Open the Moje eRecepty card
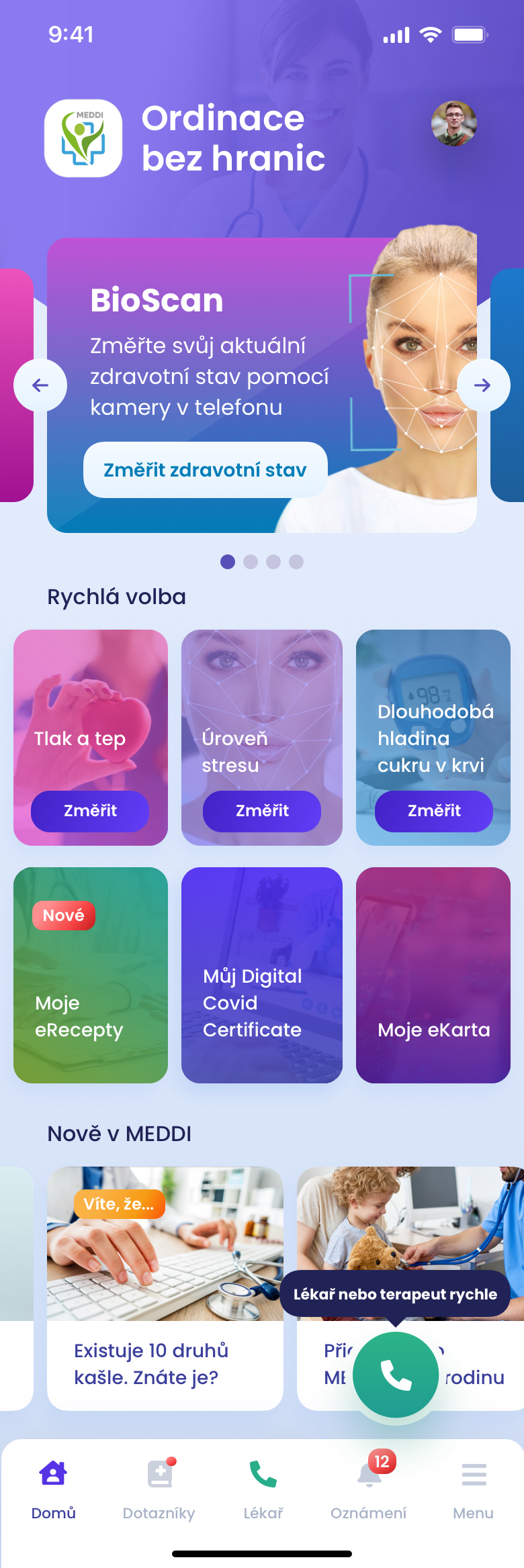This screenshot has height=1568, width=524. [91, 975]
